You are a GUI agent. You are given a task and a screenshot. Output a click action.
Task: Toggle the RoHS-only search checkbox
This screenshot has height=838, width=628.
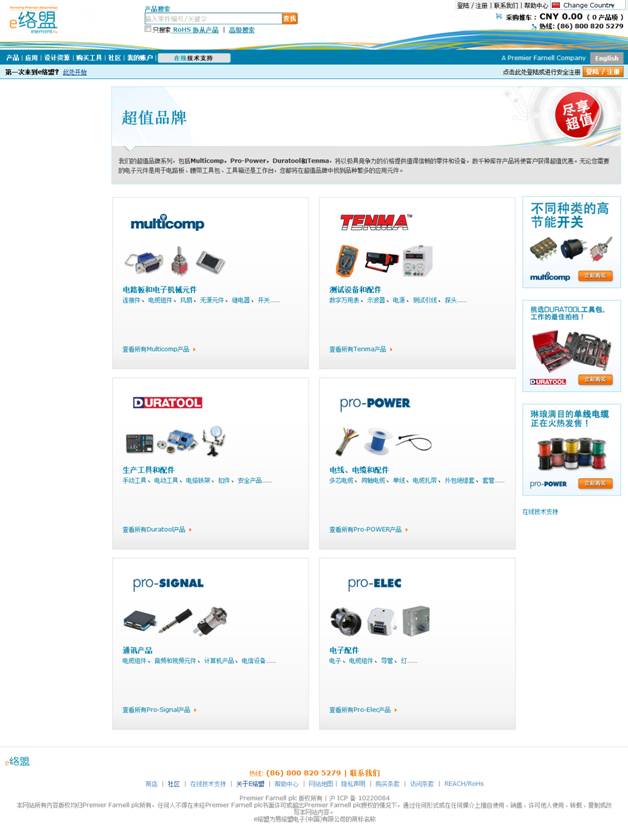pyautogui.click(x=148, y=30)
